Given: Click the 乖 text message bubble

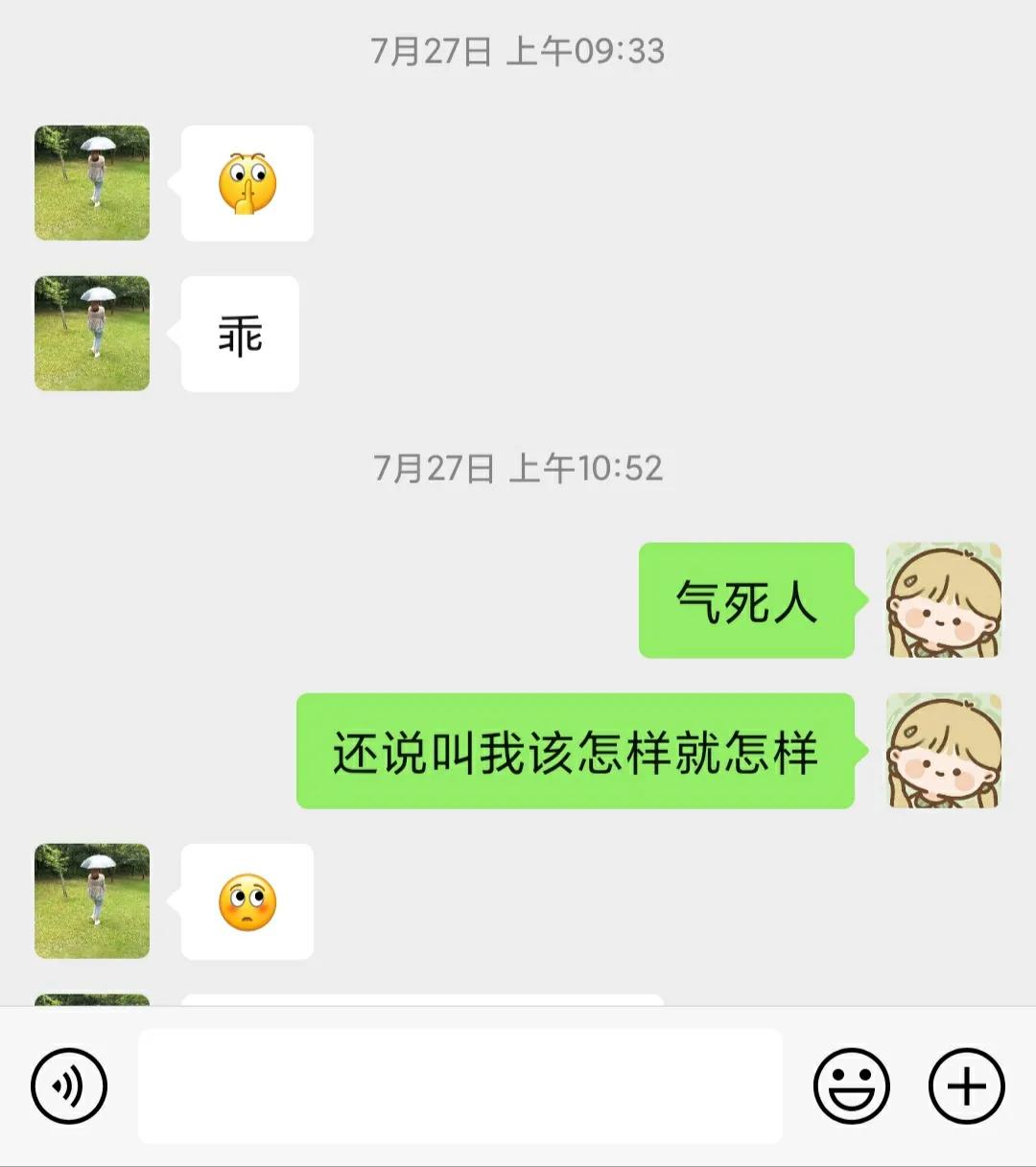Looking at the screenshot, I should (x=239, y=335).
